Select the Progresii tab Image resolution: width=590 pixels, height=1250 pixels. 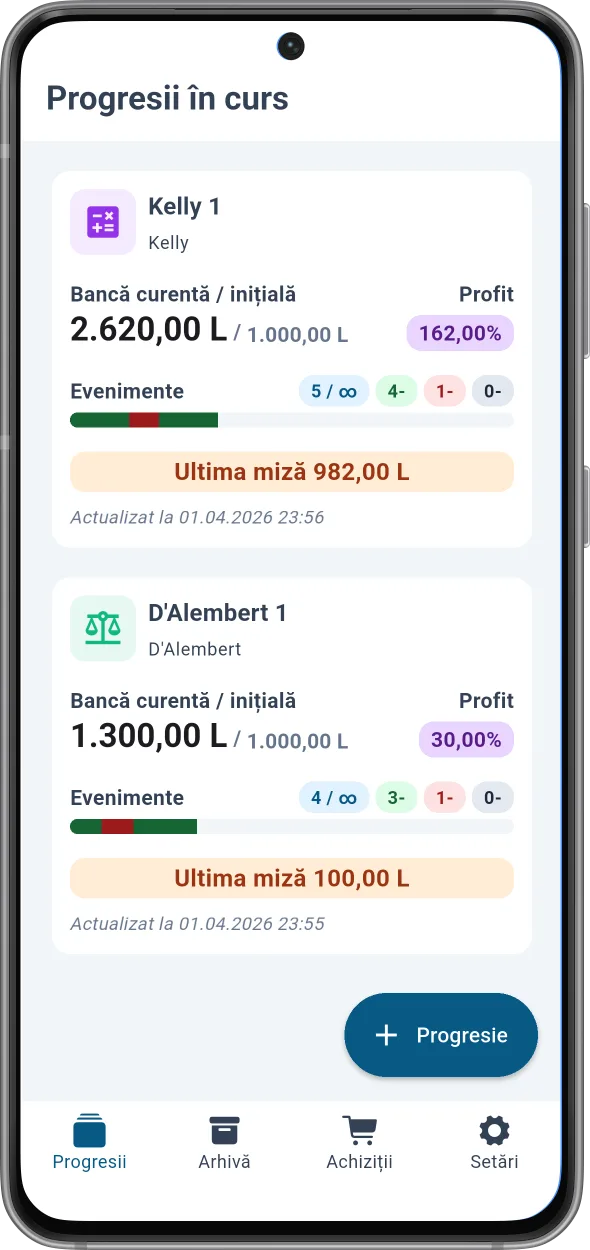(89, 1143)
